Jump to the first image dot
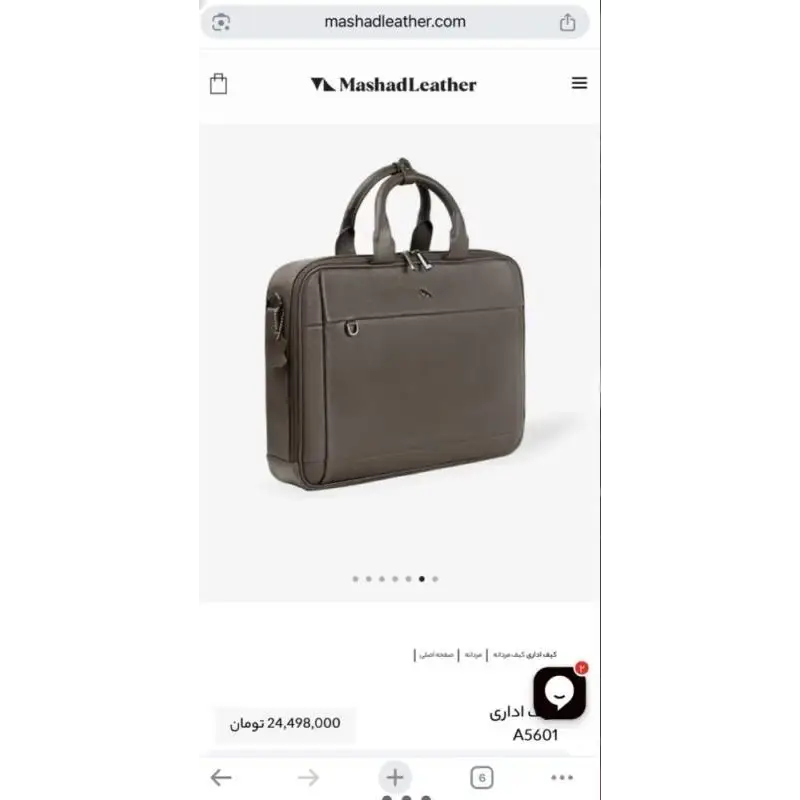This screenshot has width=800, height=800. pyautogui.click(x=355, y=578)
